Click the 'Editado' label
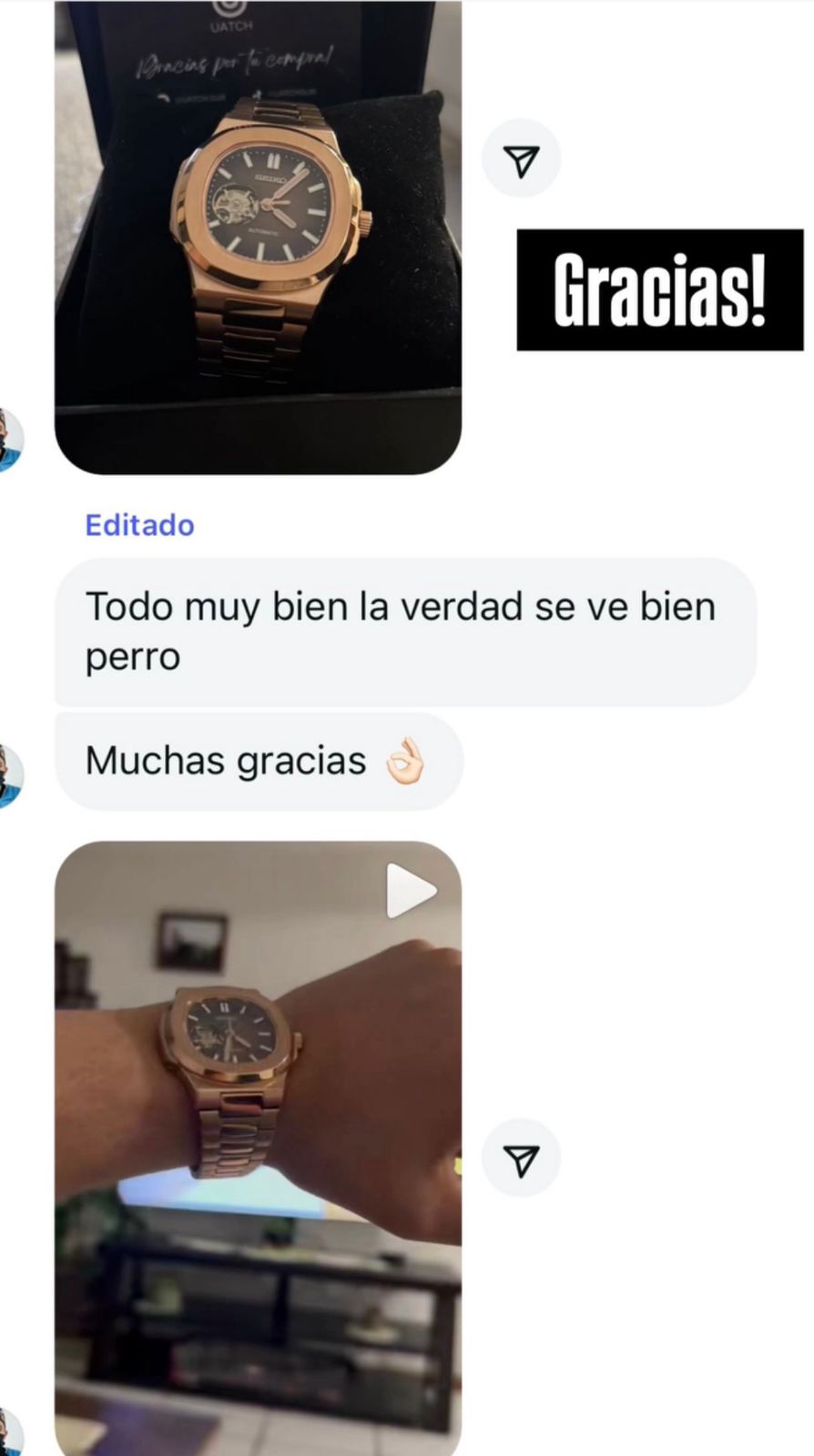Viewport: 814px width, 1456px height. click(138, 525)
